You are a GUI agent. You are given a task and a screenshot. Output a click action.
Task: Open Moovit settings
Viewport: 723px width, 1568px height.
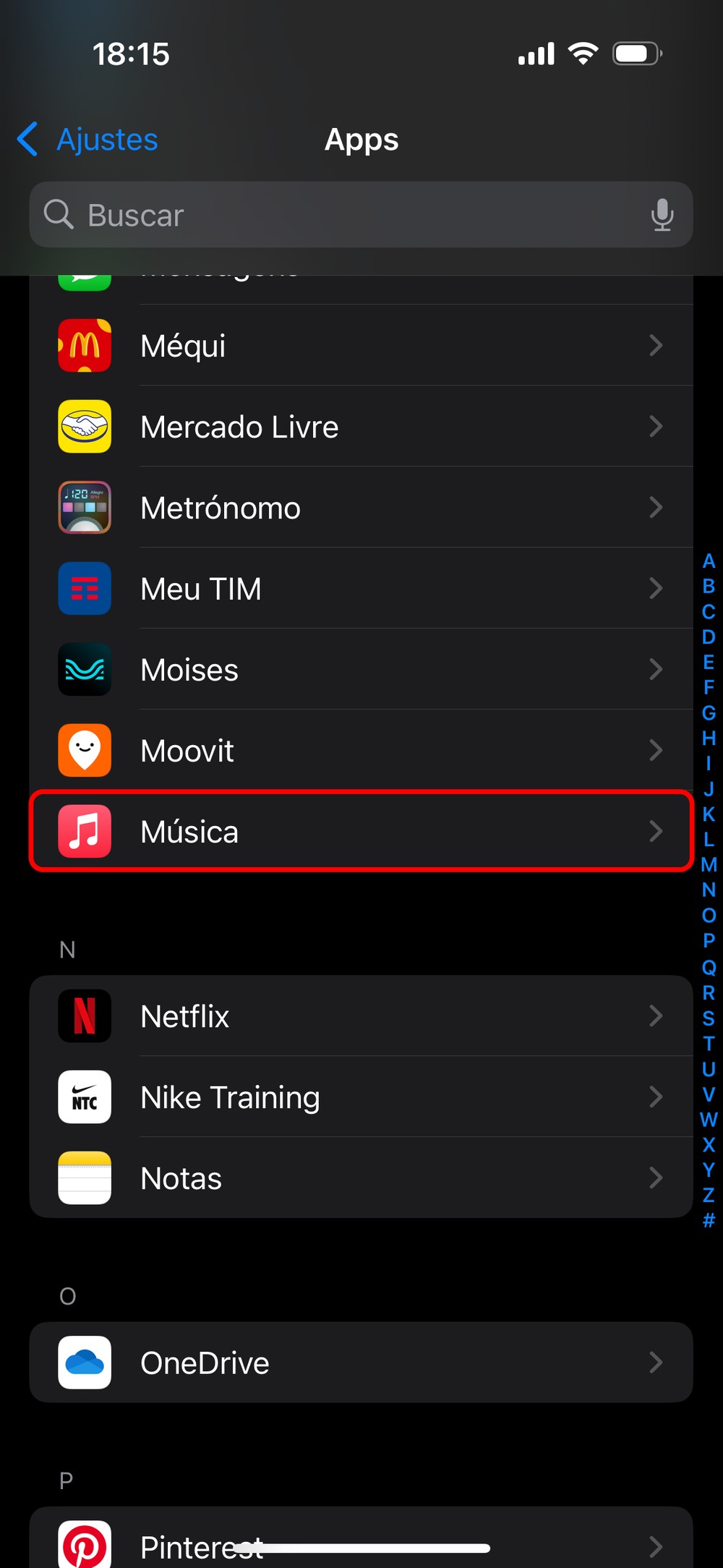(x=361, y=751)
